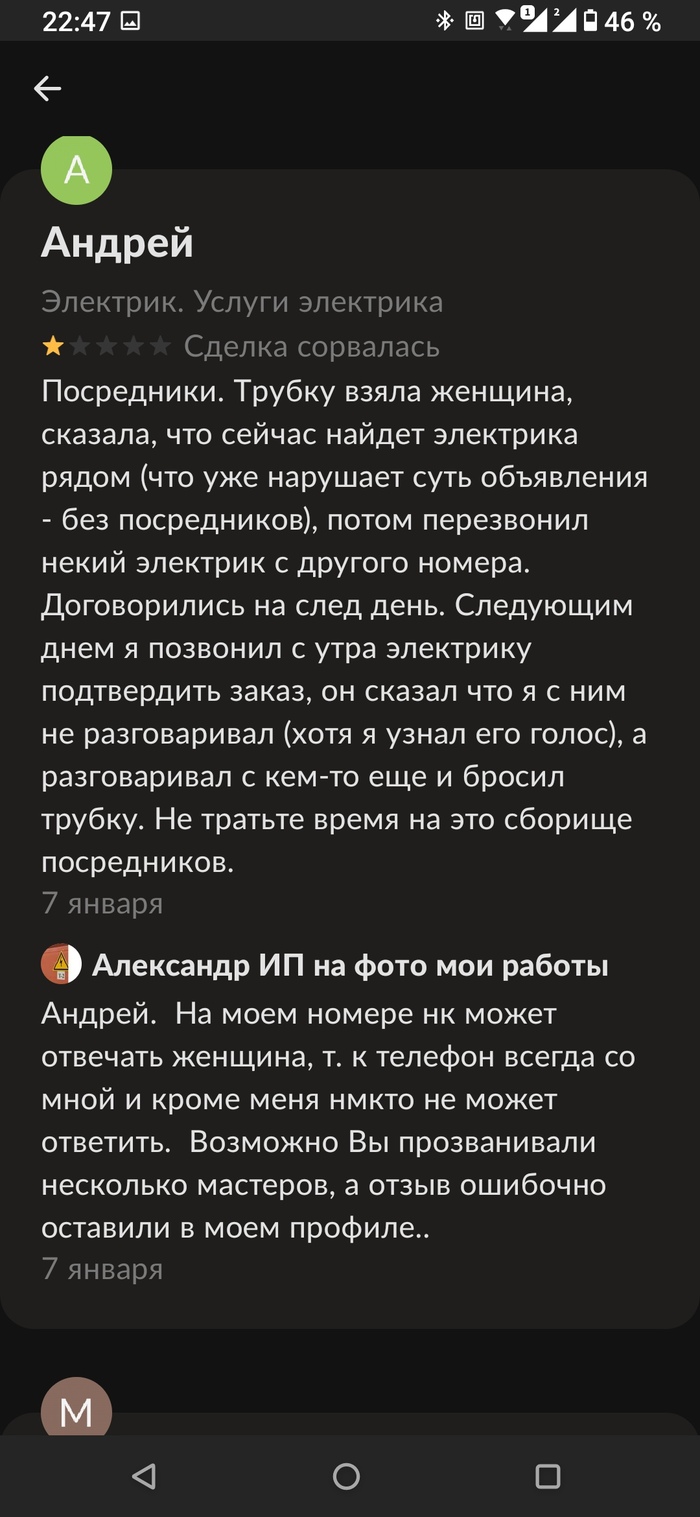Tap the system back triangle
This screenshot has width=700, height=1517.
pyautogui.click(x=145, y=1476)
